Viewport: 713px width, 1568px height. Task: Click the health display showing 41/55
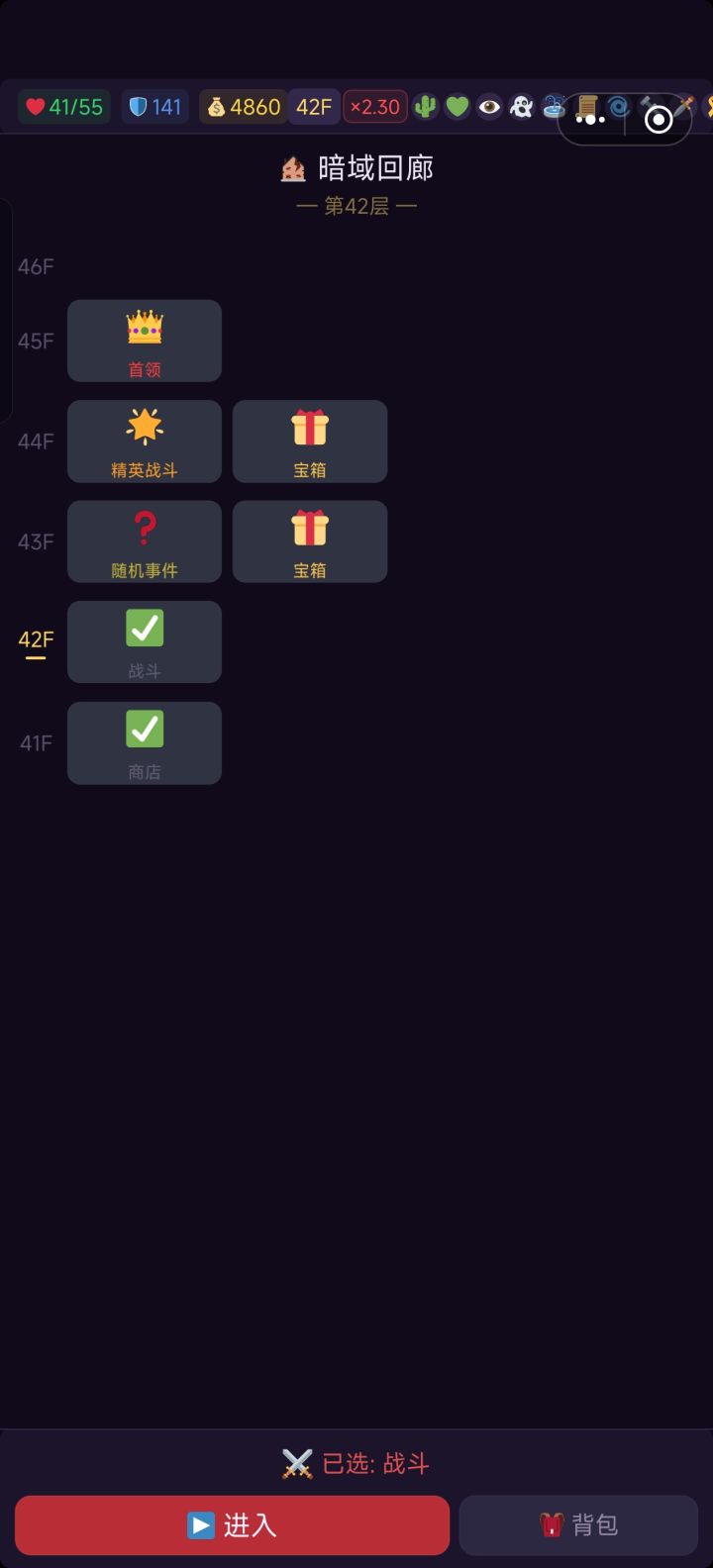(x=63, y=106)
